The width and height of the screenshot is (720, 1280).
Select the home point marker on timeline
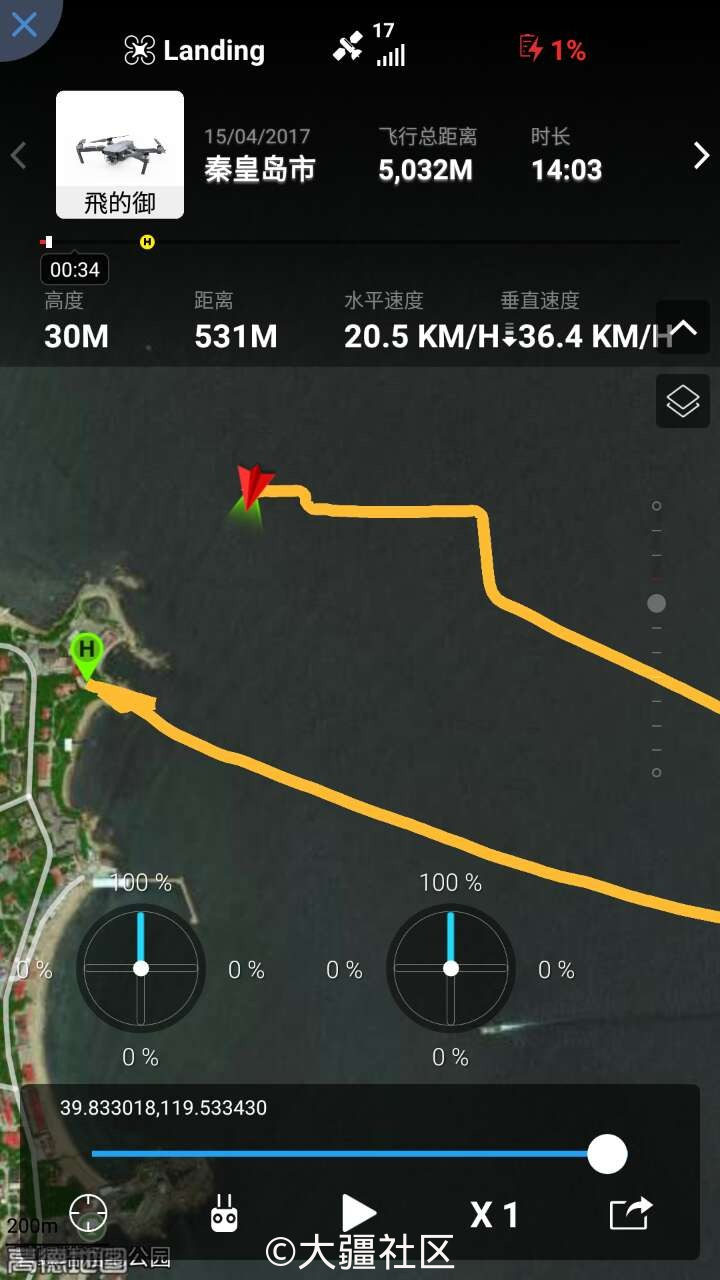pyautogui.click(x=147, y=242)
